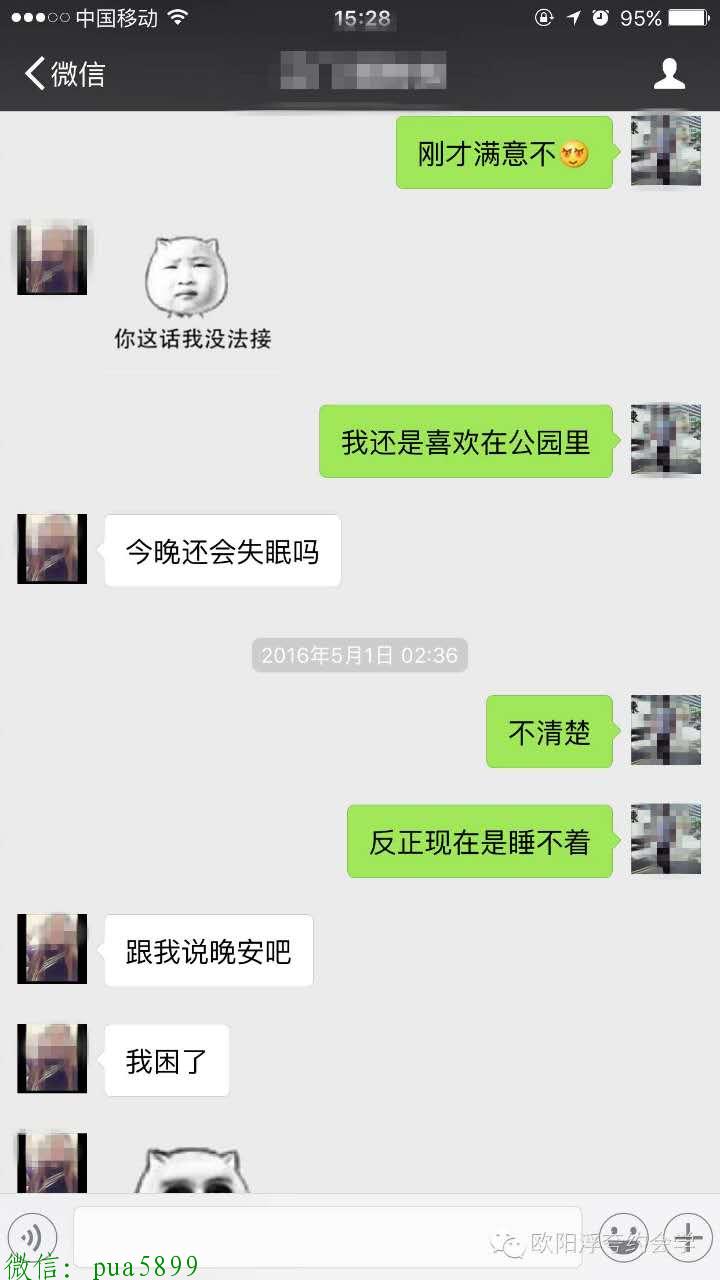The height and width of the screenshot is (1280, 720).
Task: Go back to the 微信 chat list
Action: [65, 74]
